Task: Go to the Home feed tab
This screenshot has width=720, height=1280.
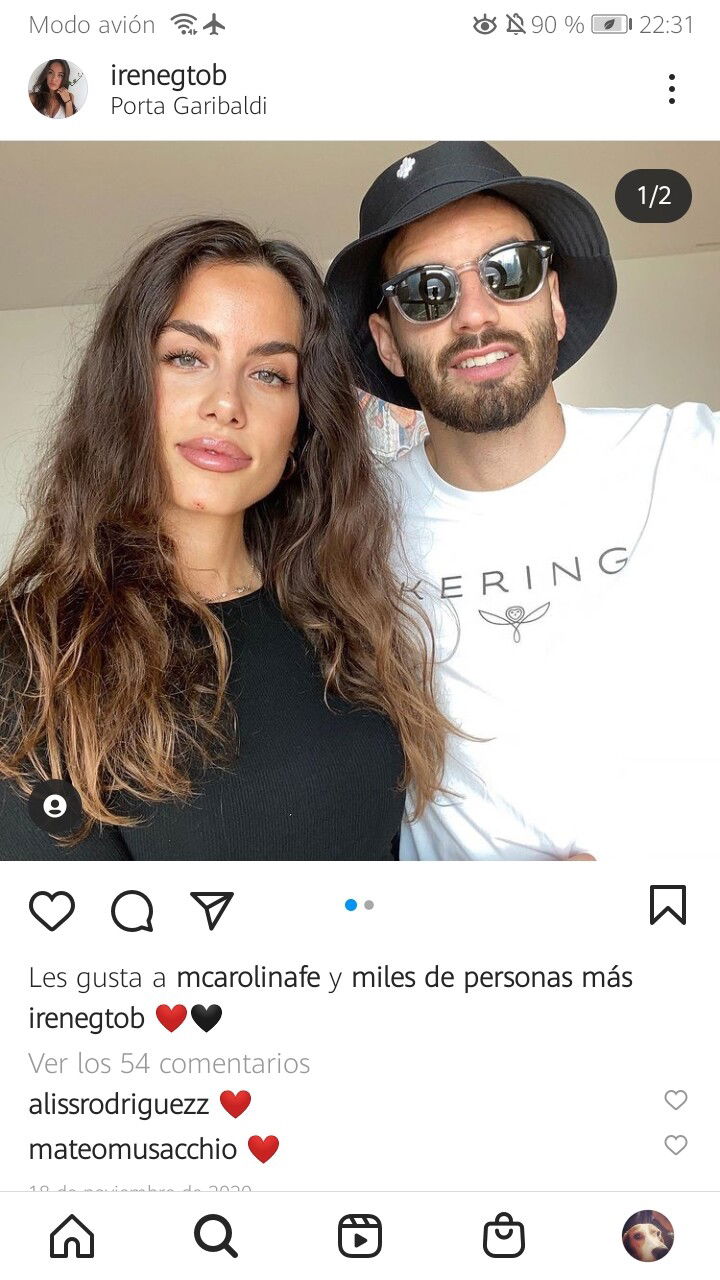Action: [x=72, y=1237]
